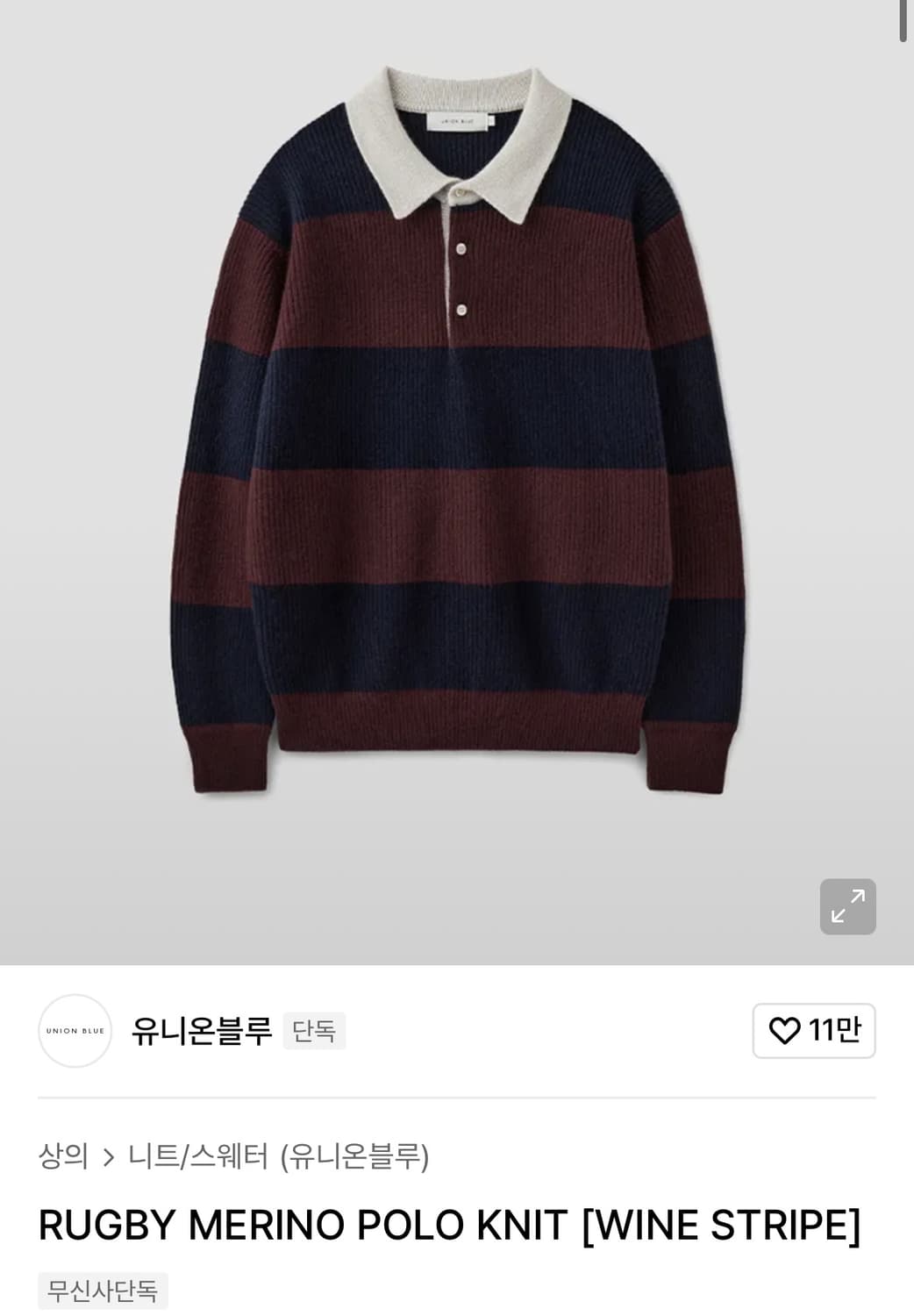914x1316 pixels.
Task: Click the arrow between breadcrumb items
Action: click(111, 1156)
